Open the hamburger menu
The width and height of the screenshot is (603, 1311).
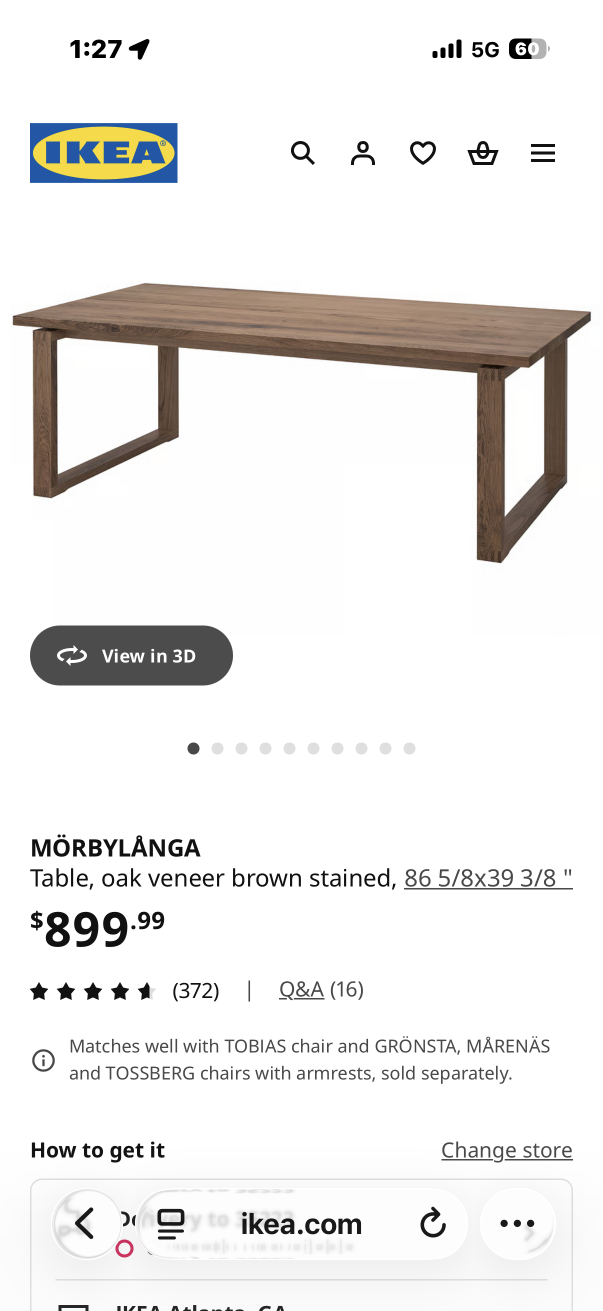[543, 153]
